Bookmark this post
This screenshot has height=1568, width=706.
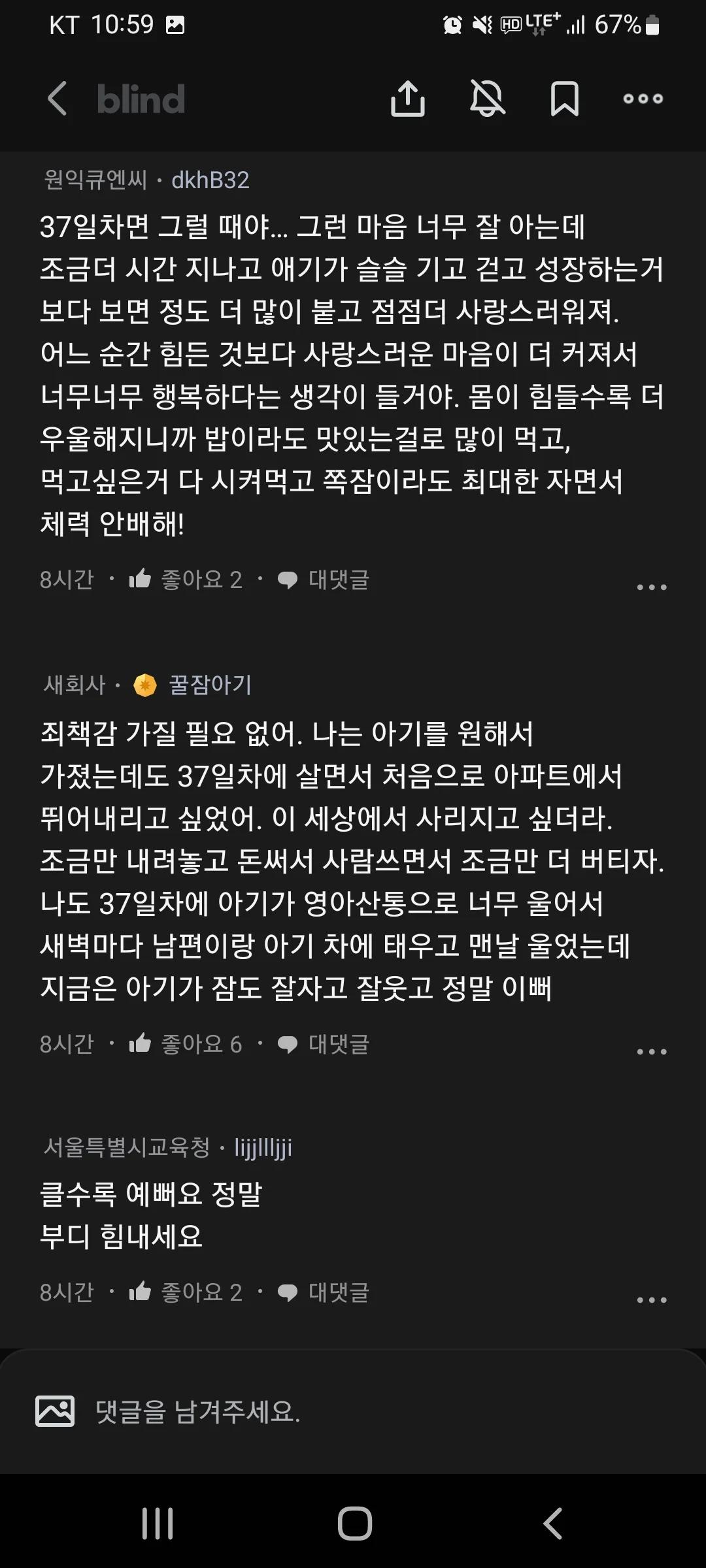click(565, 99)
